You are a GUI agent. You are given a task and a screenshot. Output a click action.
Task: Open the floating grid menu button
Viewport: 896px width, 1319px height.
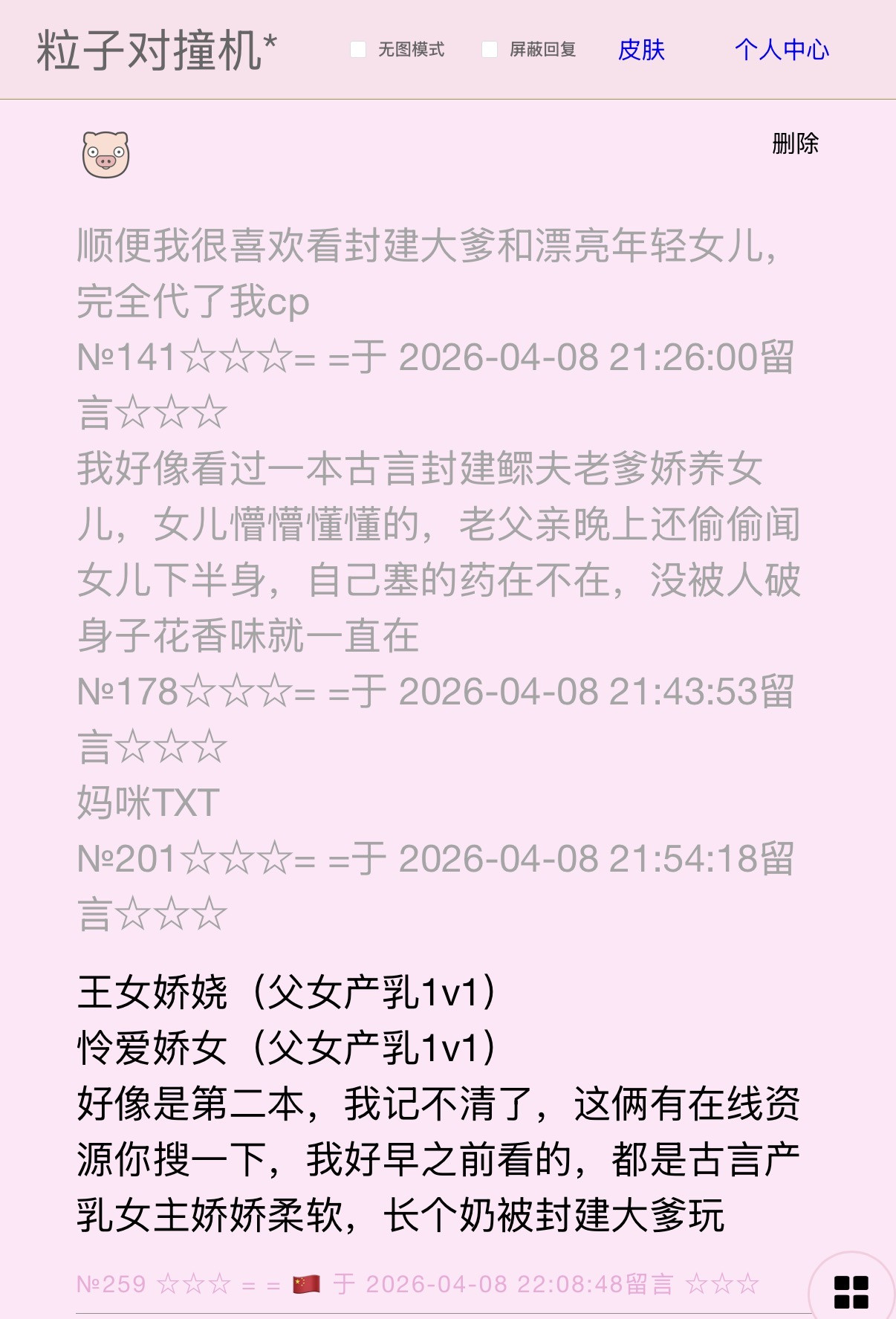click(x=851, y=1292)
